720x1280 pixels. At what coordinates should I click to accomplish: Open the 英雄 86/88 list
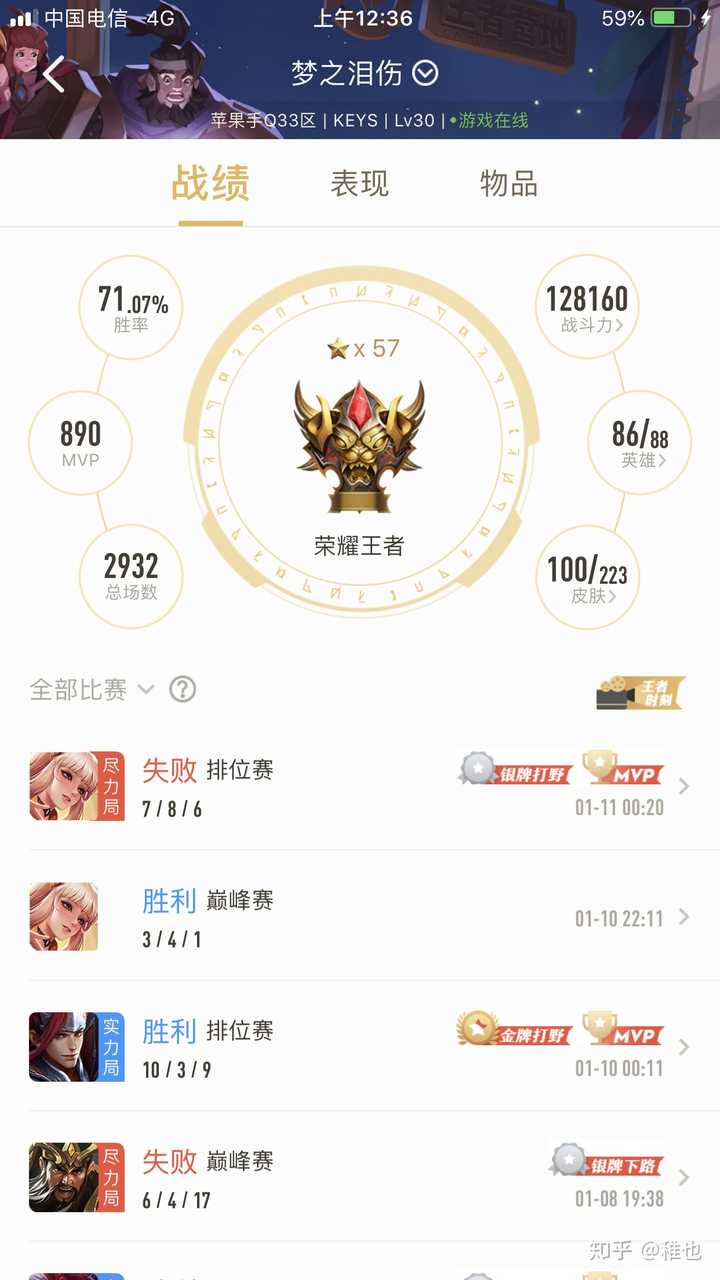point(640,442)
